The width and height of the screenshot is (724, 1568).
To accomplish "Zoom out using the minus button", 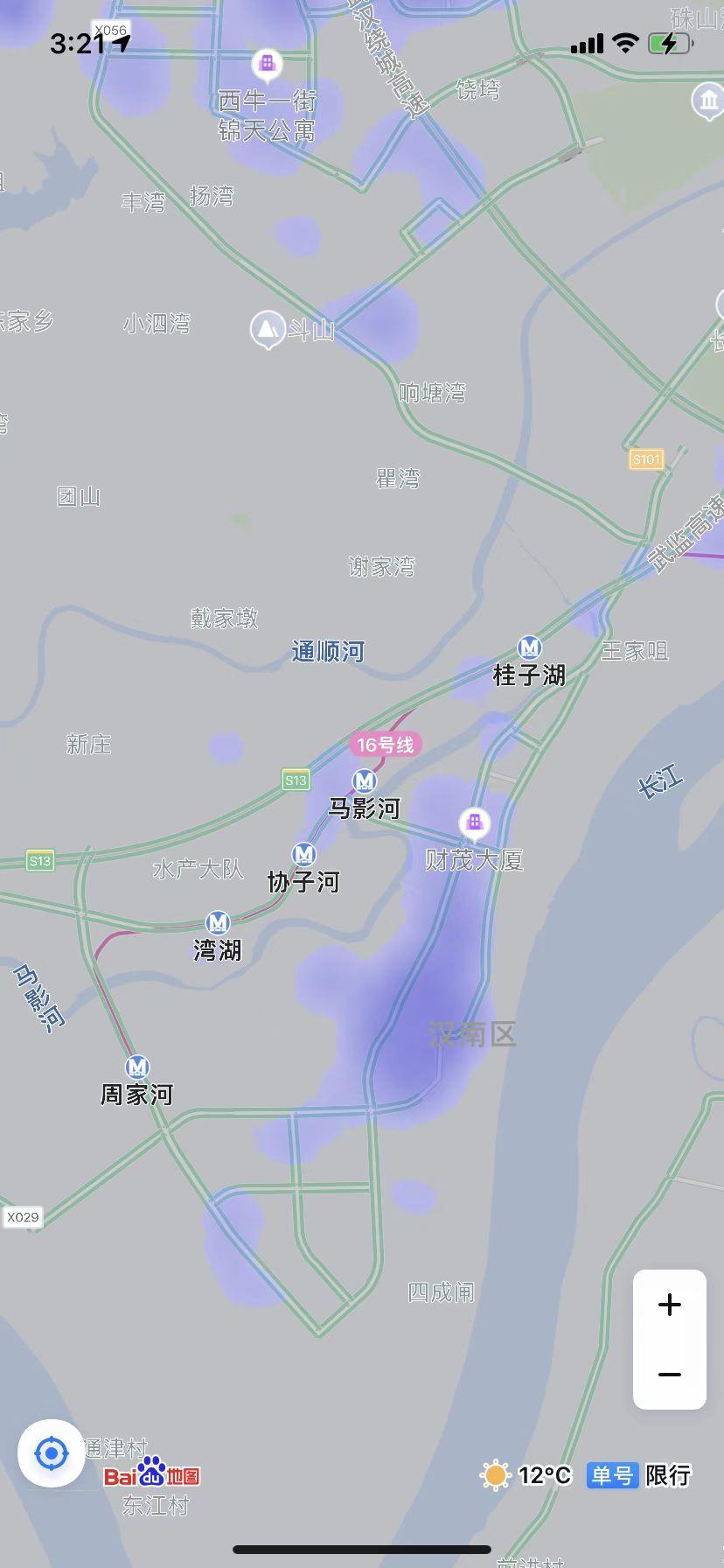I will point(669,1374).
